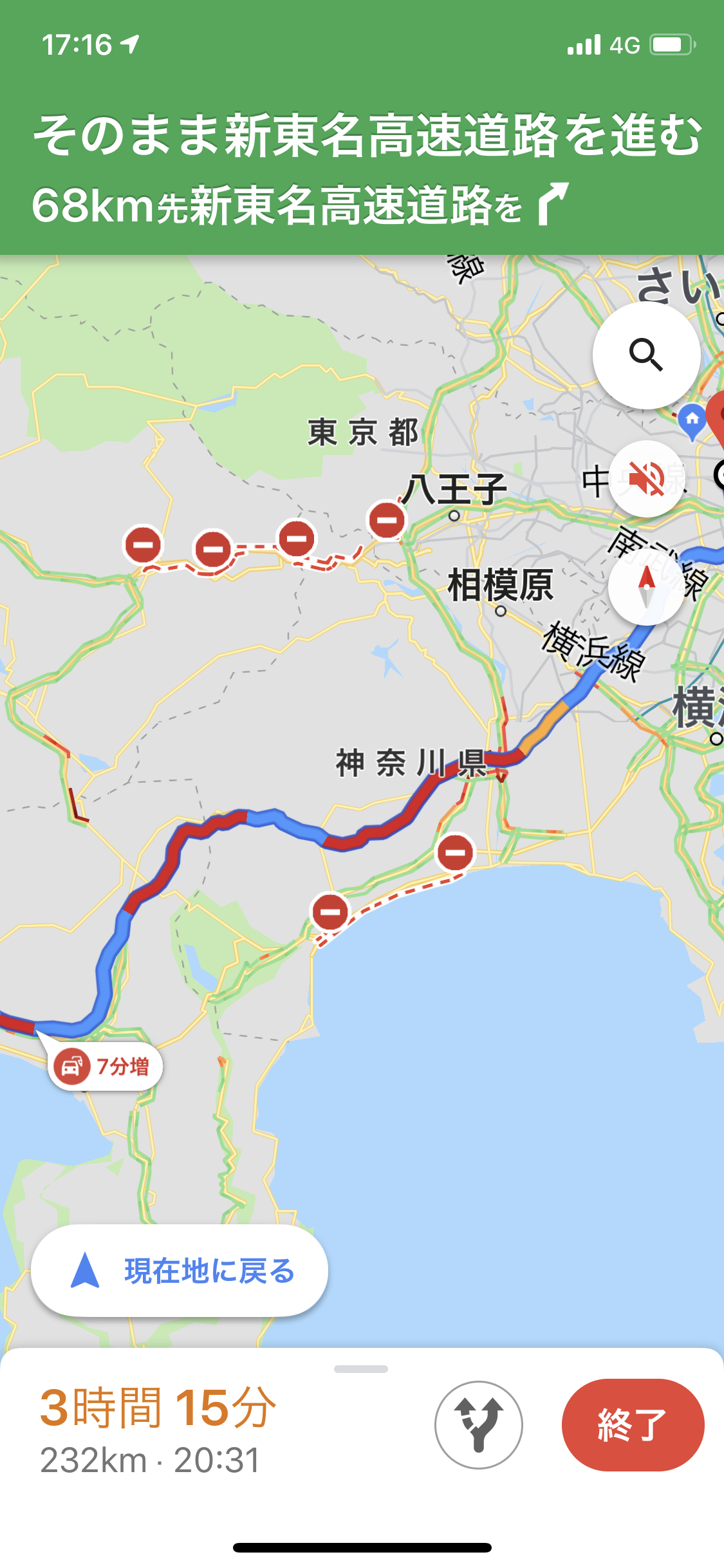Open the search magnifier button
Image resolution: width=724 pixels, height=1568 pixels.
pyautogui.click(x=646, y=355)
